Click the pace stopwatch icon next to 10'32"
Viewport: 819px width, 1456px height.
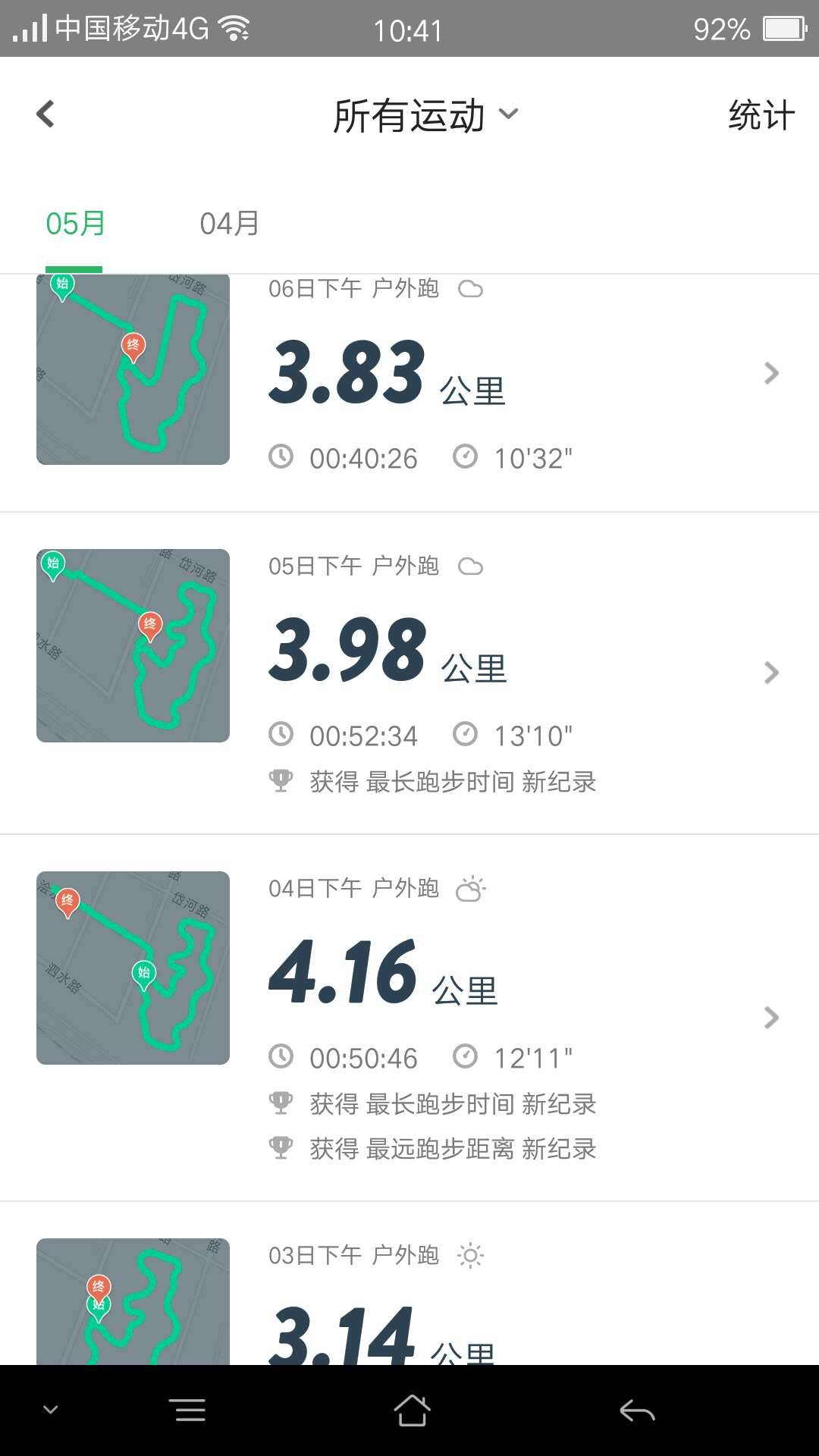pos(466,457)
